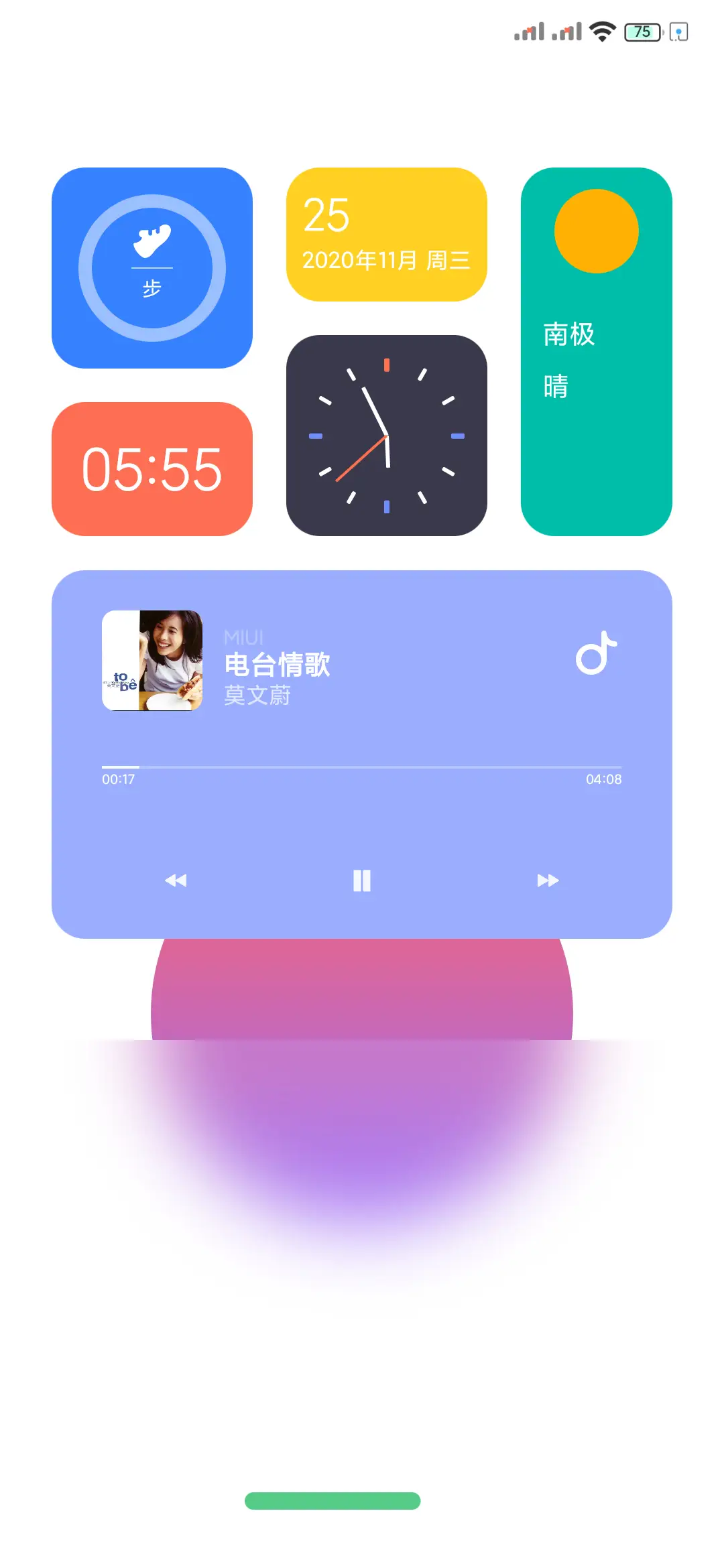The width and height of the screenshot is (724, 1568).
Task: Tap the 电台情歌 album cover
Action: [x=152, y=660]
